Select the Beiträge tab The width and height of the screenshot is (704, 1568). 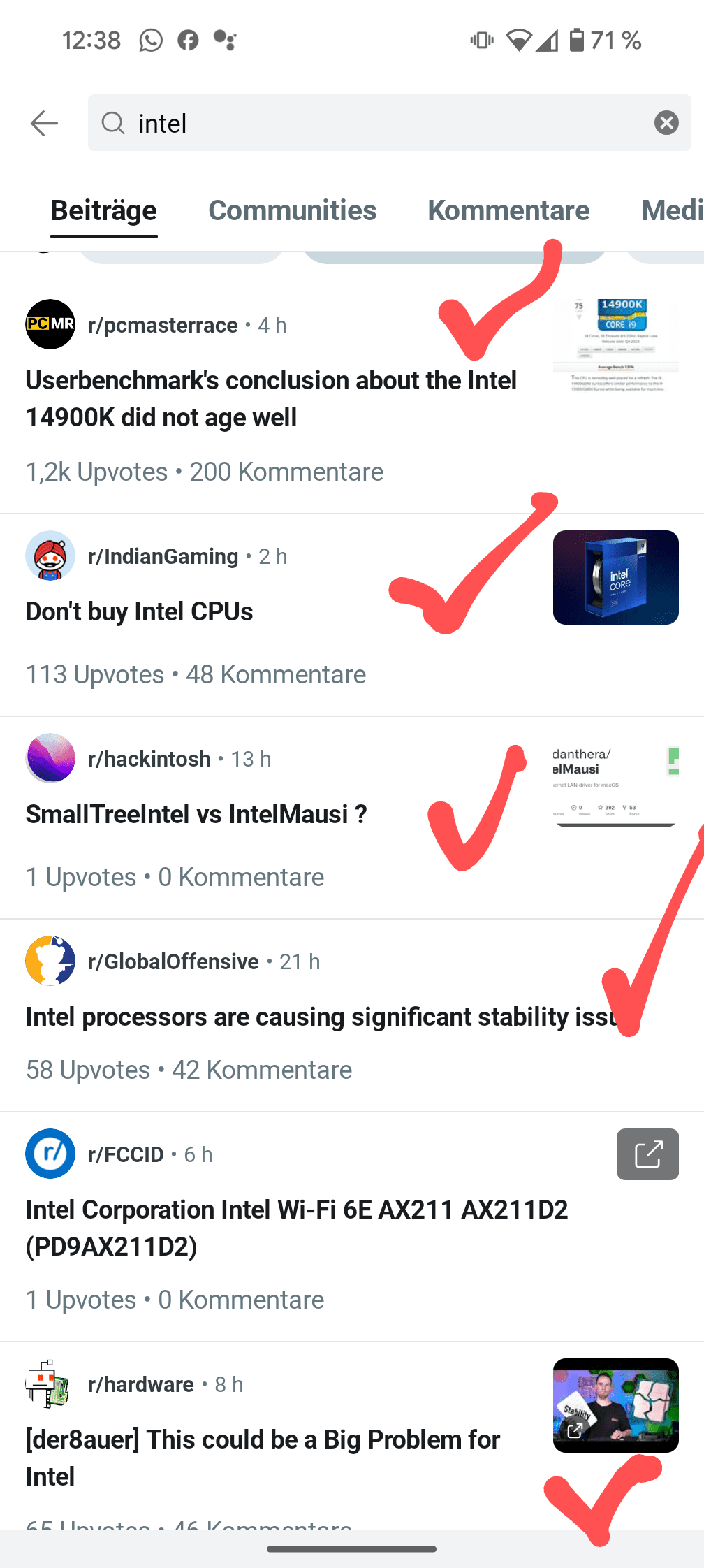104,211
